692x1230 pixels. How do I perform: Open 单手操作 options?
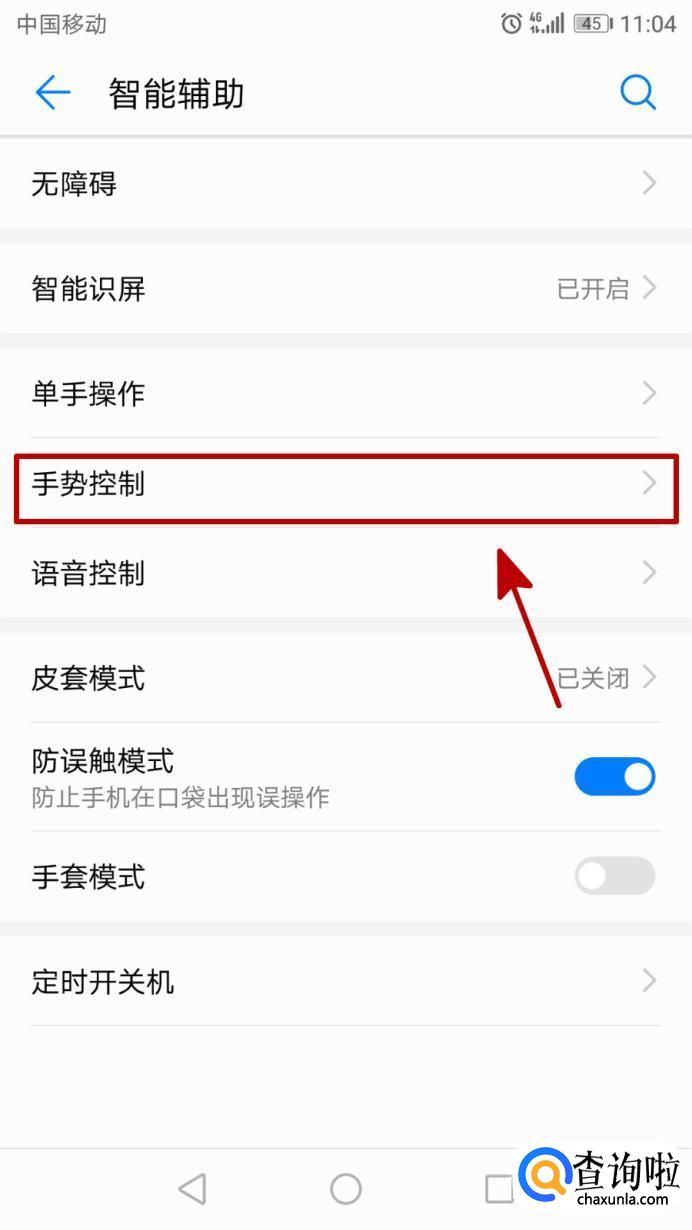click(346, 393)
